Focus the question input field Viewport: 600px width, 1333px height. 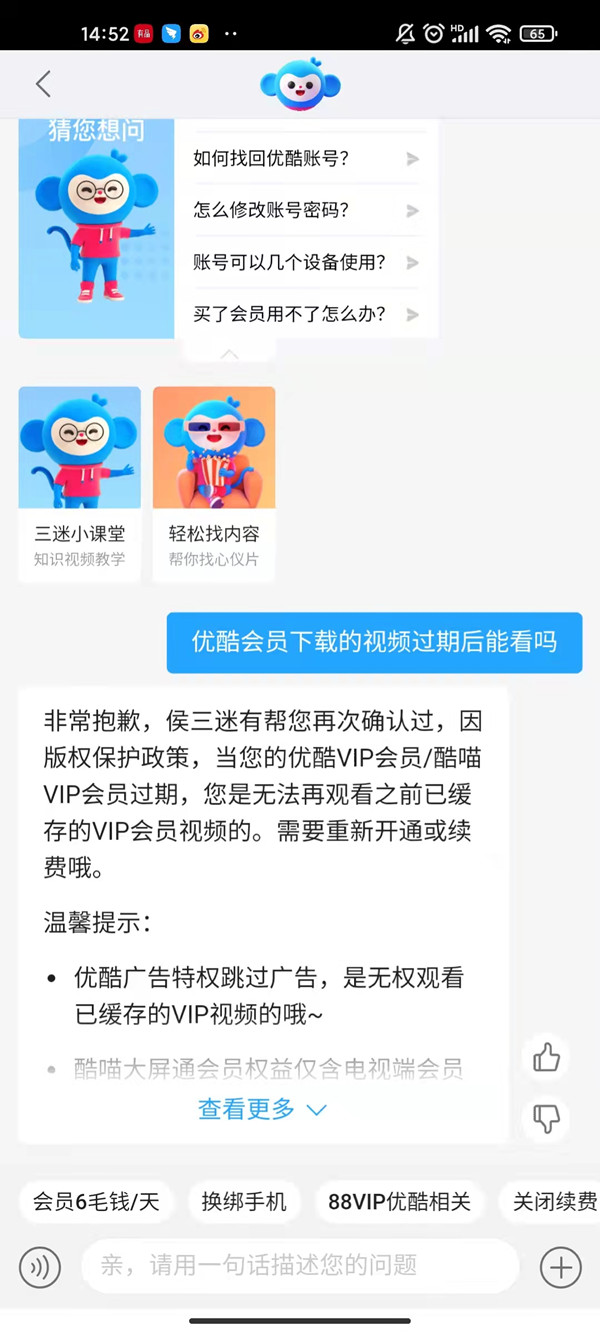point(300,1266)
